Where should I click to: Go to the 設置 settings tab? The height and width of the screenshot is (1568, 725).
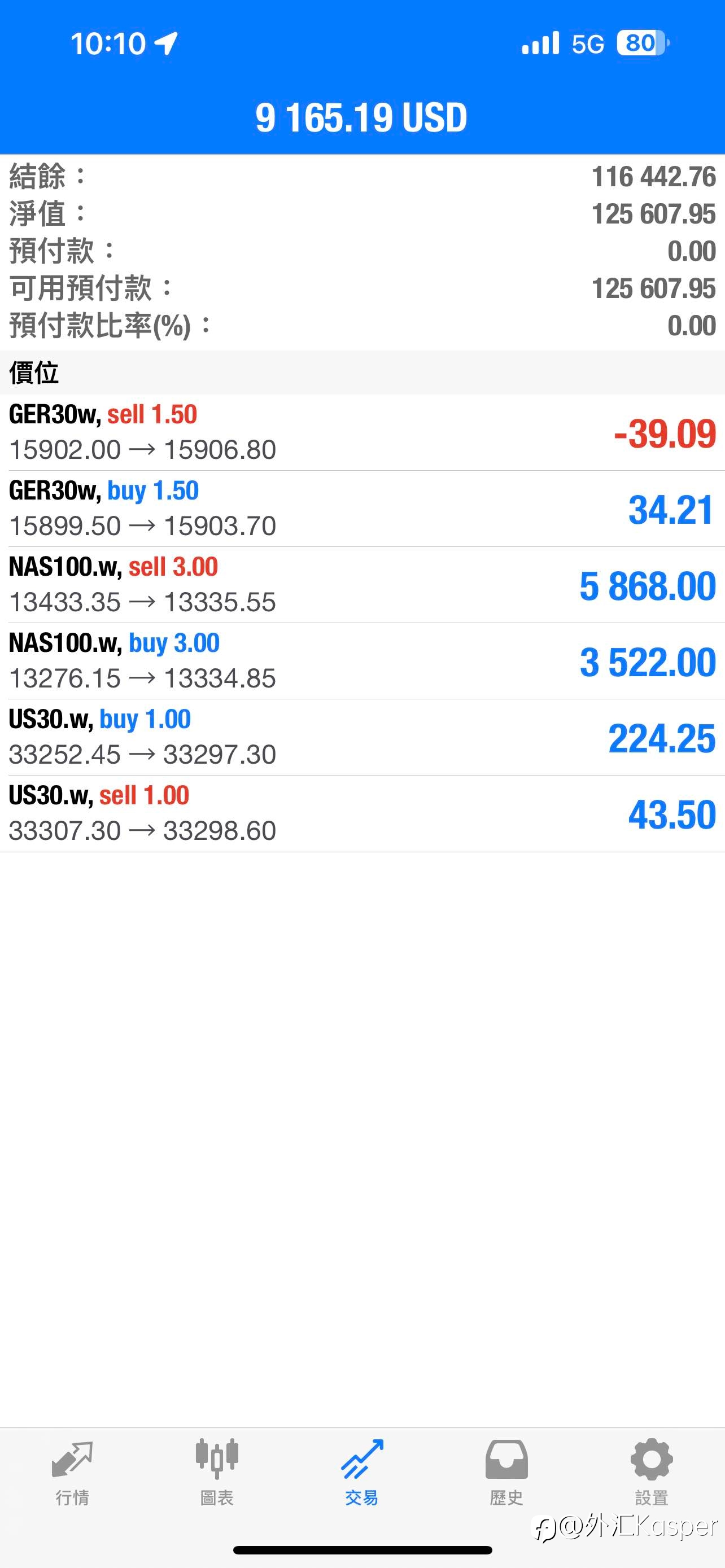[652, 1473]
